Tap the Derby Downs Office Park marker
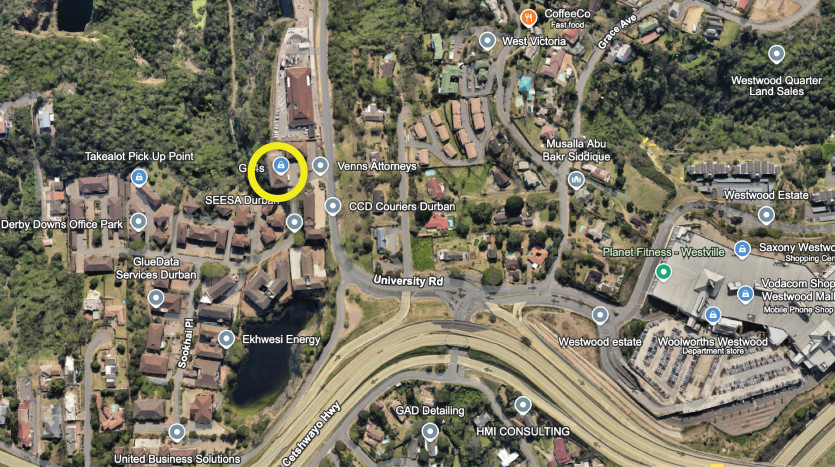The width and height of the screenshot is (835, 467). click(139, 222)
